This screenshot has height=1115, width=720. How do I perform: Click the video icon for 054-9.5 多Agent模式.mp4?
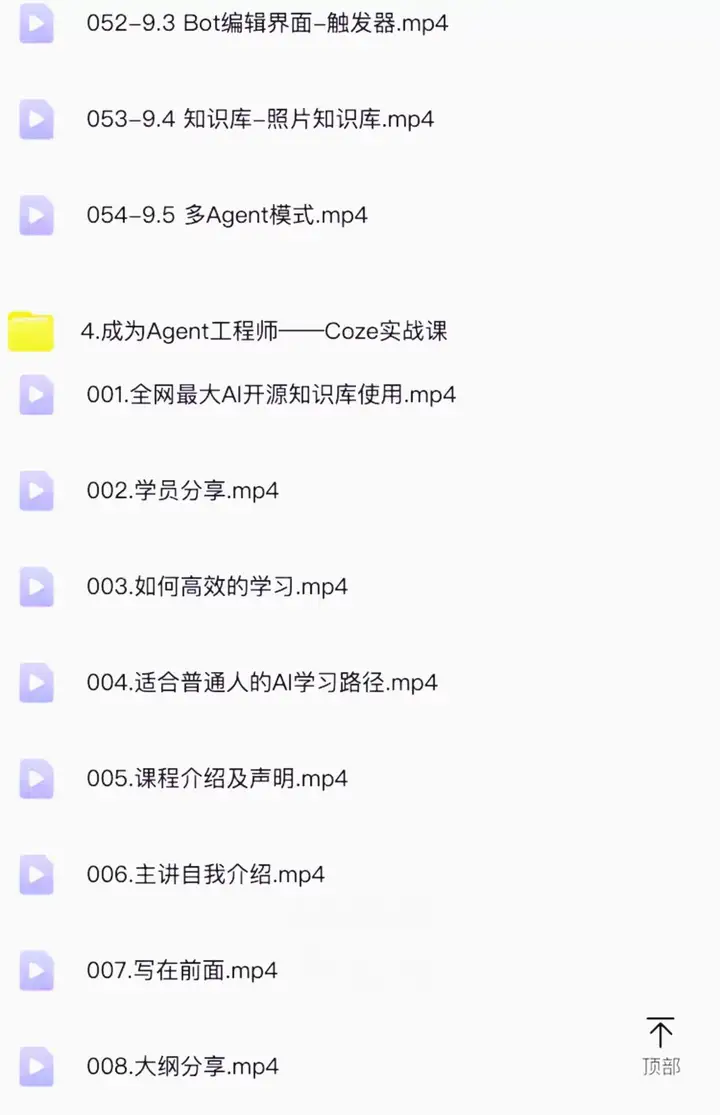point(36,215)
